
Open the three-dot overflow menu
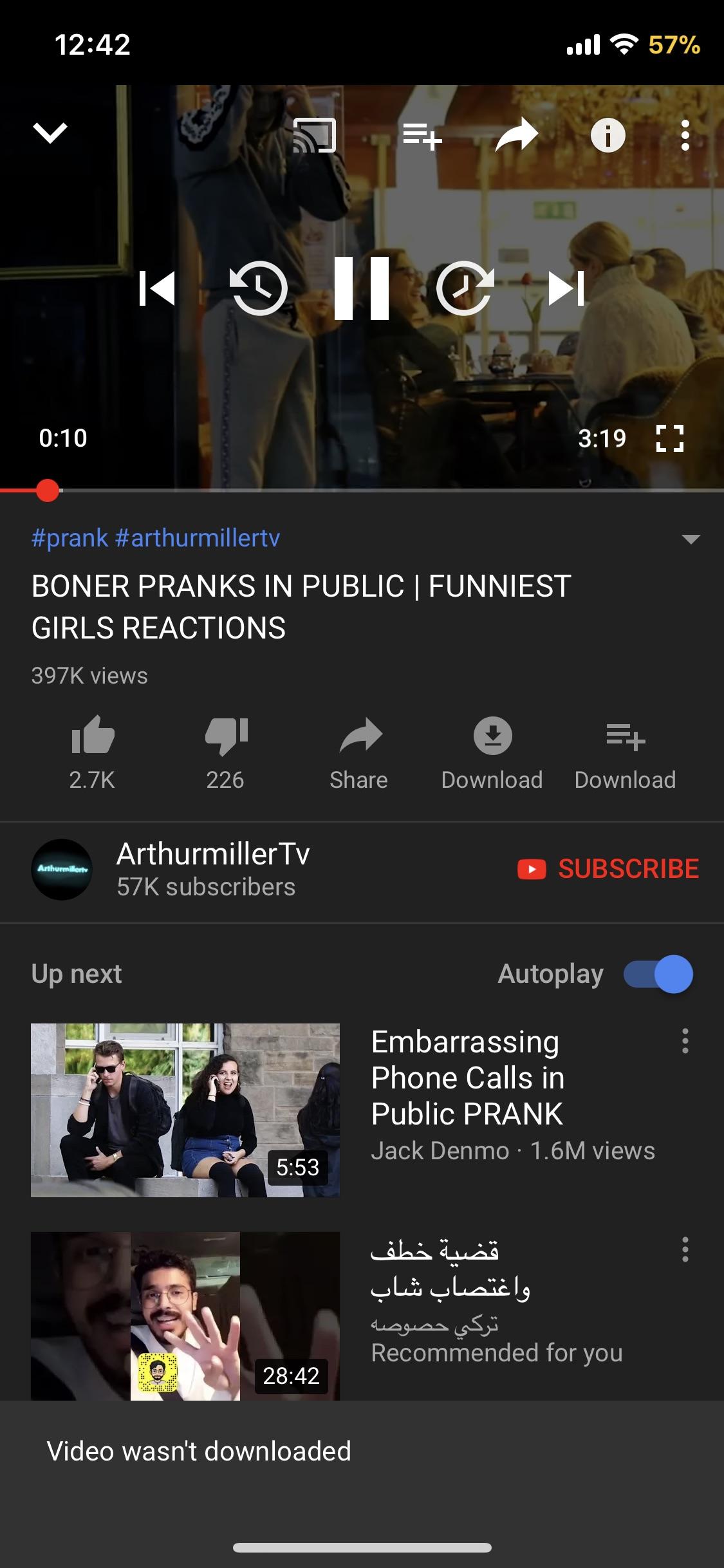[x=684, y=135]
